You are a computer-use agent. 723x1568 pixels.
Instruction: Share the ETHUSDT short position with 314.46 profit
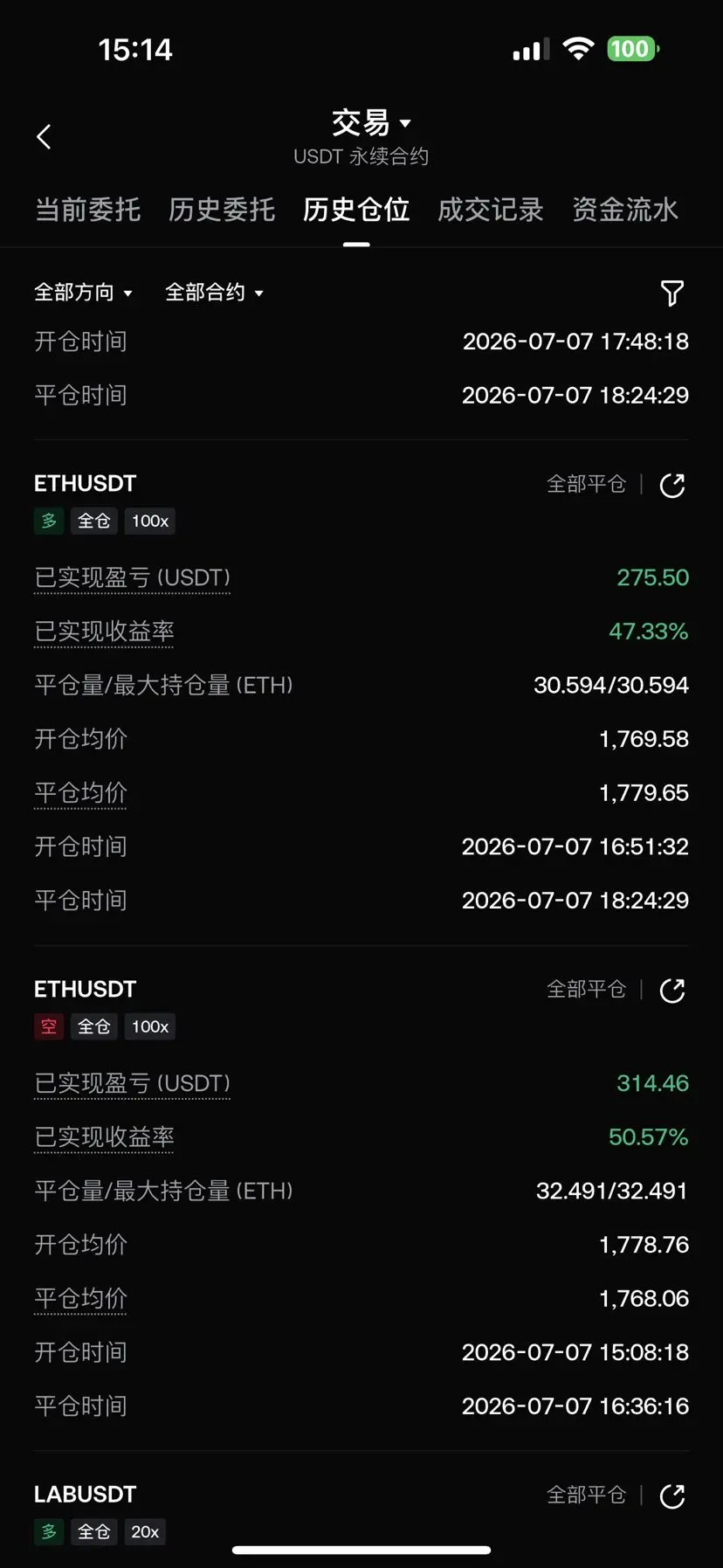(x=672, y=991)
